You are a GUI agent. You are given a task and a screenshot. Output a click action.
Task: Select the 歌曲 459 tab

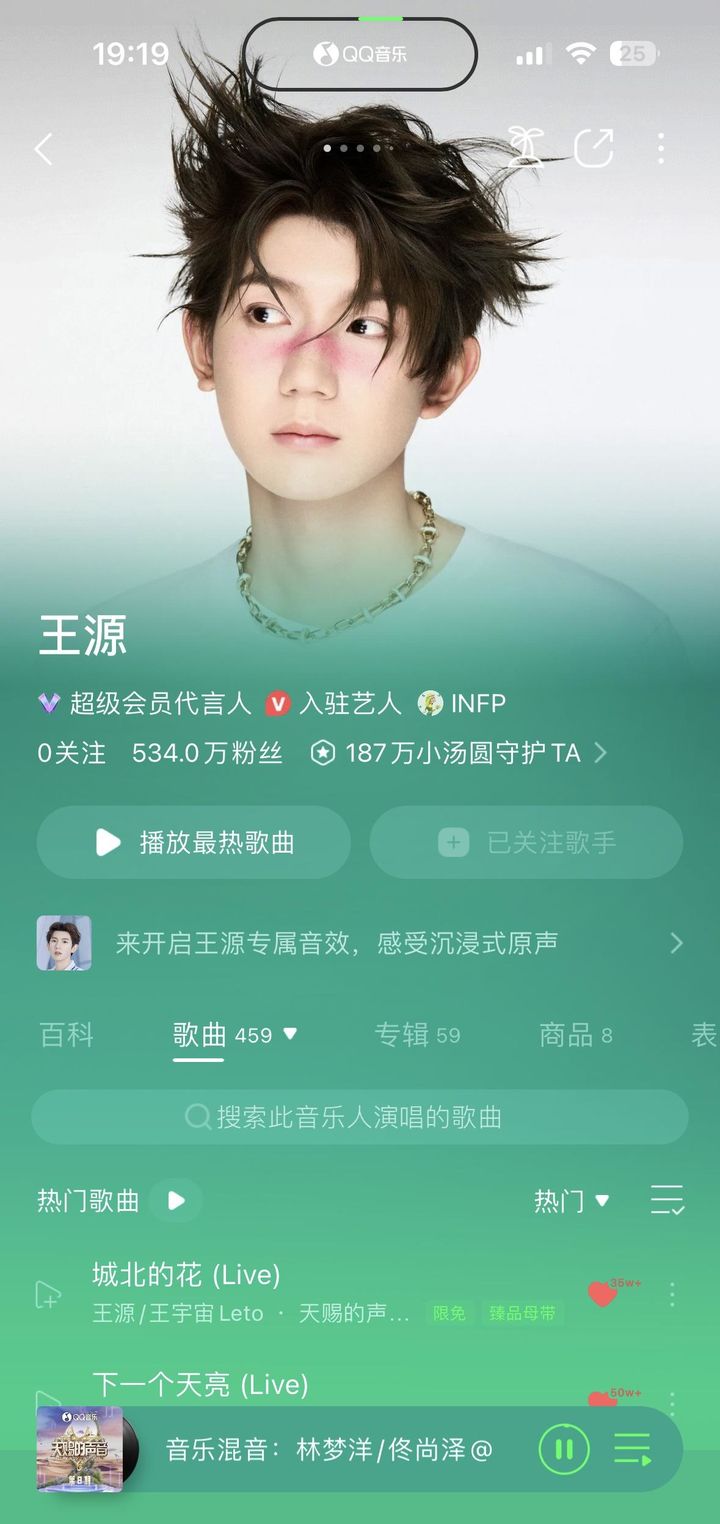[x=234, y=1035]
